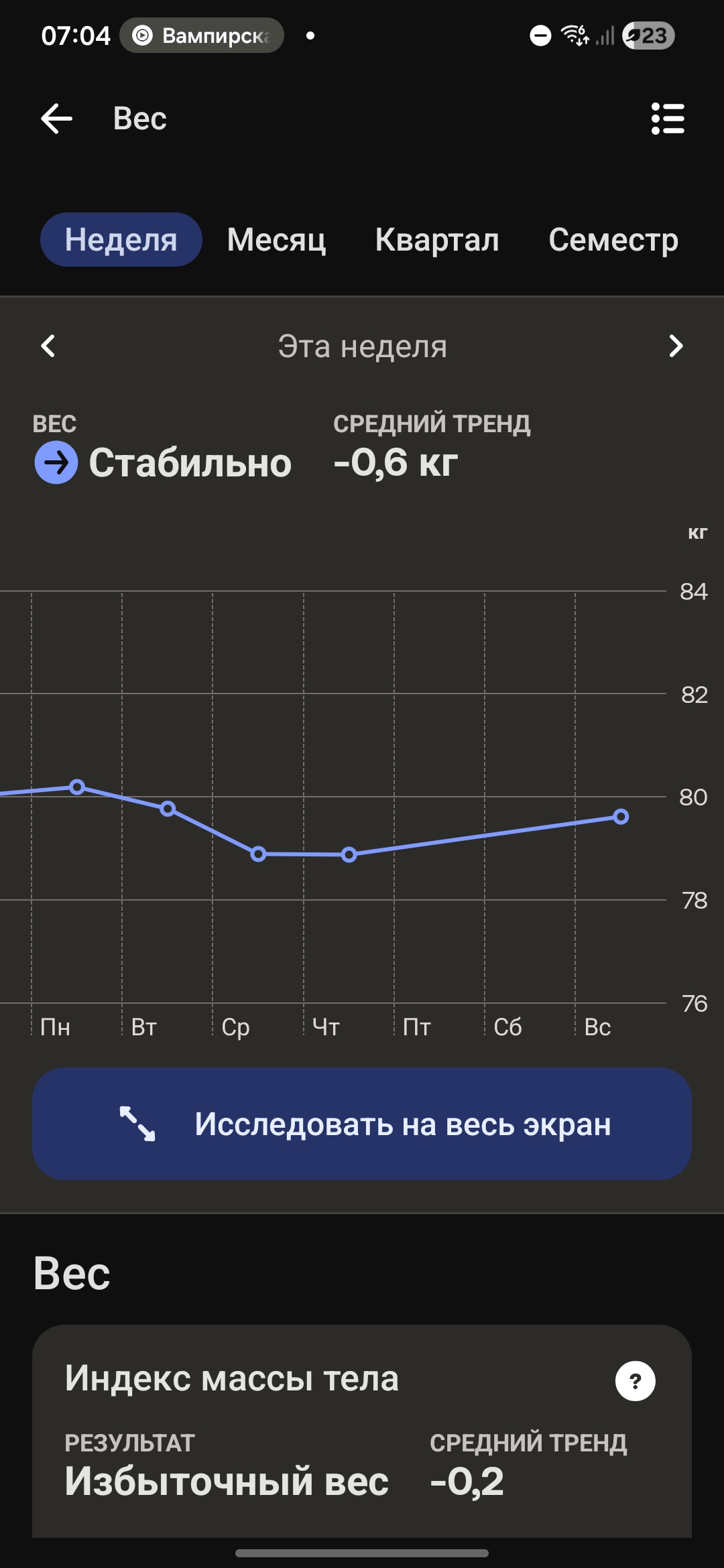Tap Исследовать на весь экран button
The width and height of the screenshot is (724, 1568).
(362, 1124)
